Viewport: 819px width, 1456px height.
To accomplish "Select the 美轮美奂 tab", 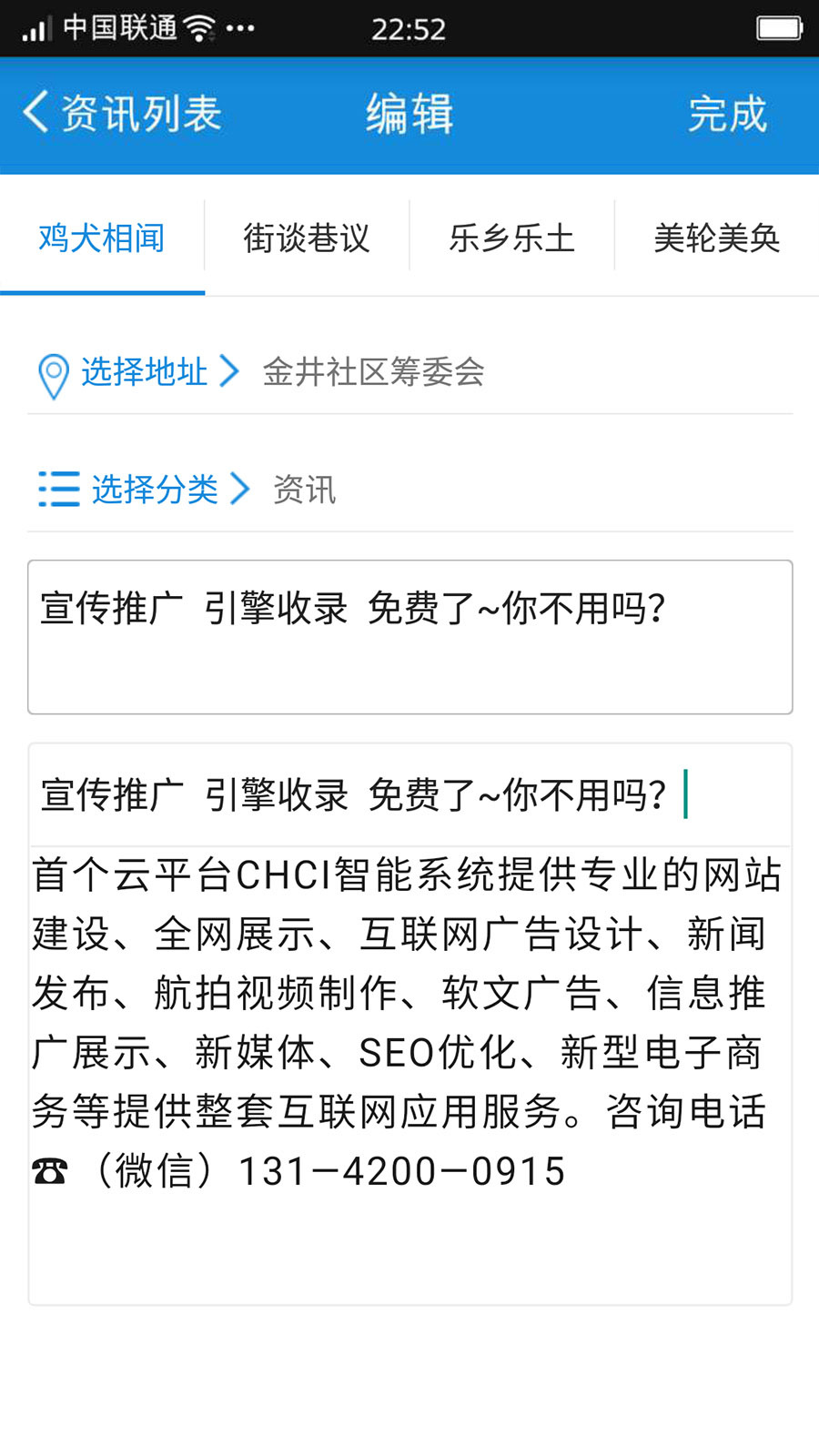I will coord(717,238).
